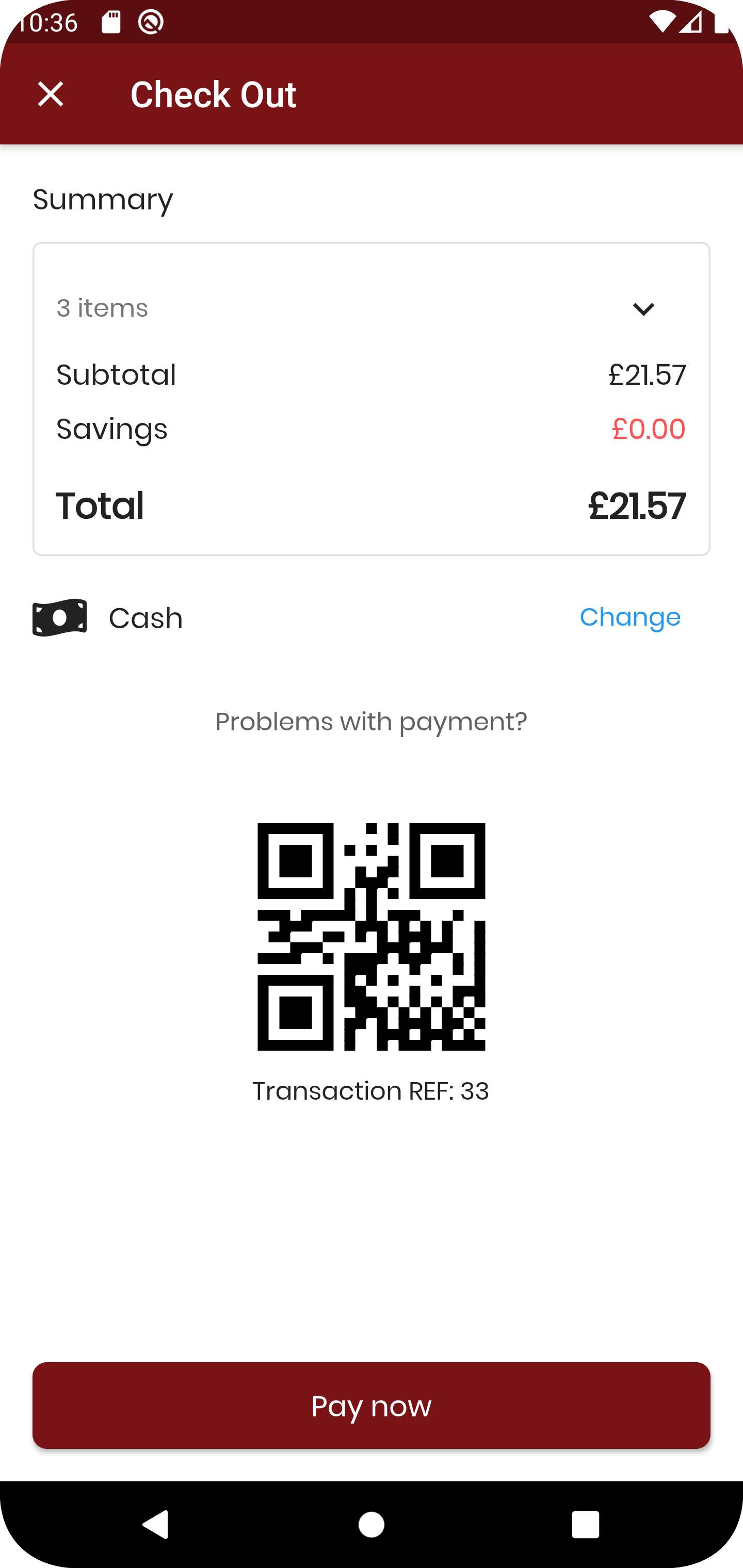Open Problems with payment help
The image size is (743, 1568).
[x=371, y=721]
